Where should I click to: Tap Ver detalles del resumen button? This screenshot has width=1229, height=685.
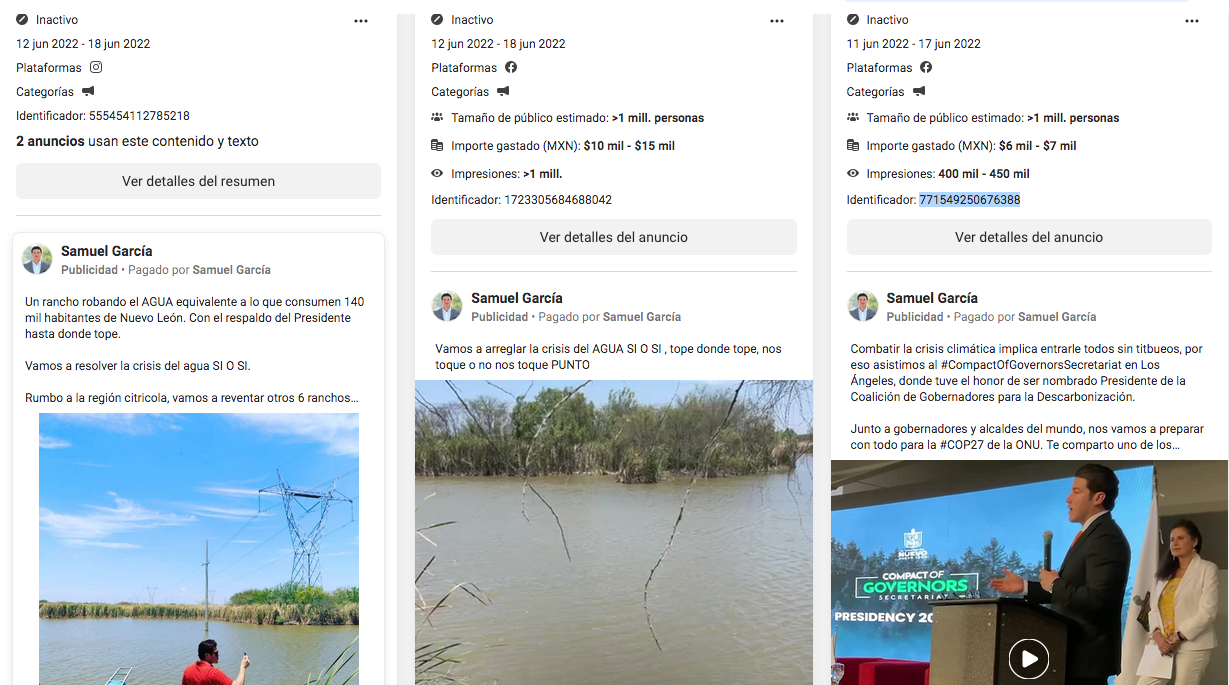198,181
